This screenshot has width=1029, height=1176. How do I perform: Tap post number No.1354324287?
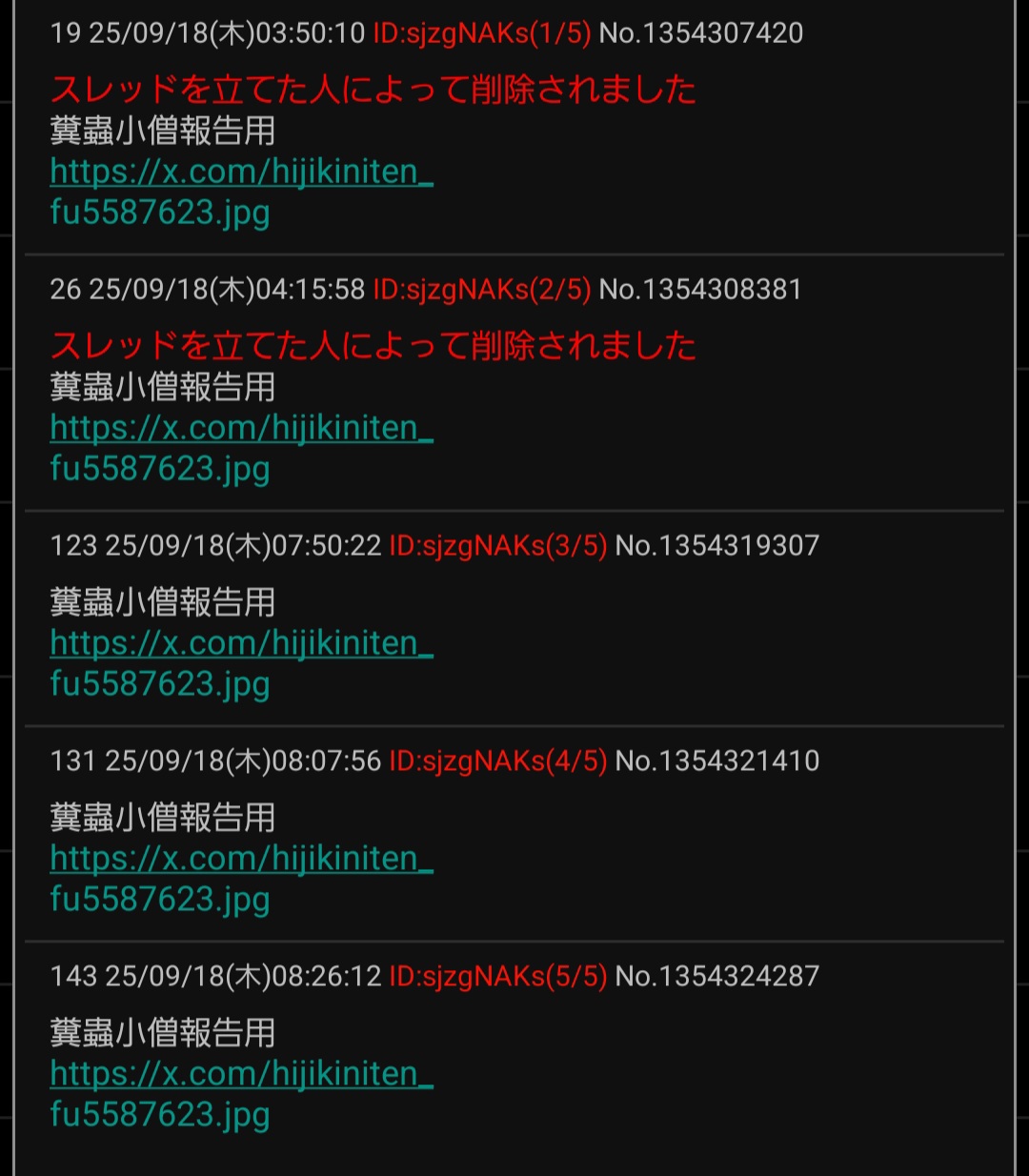[x=716, y=976]
